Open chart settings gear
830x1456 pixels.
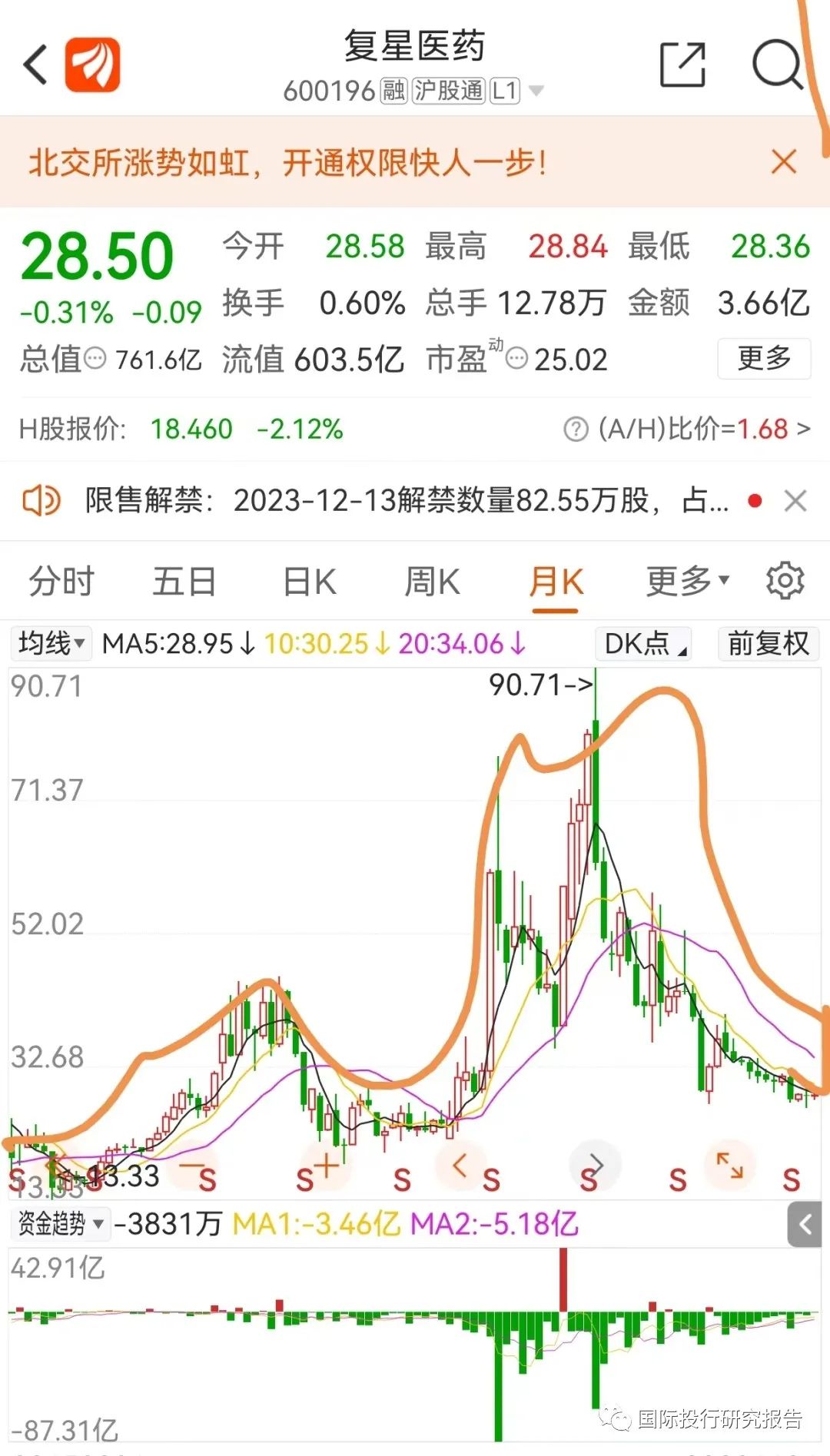tap(785, 581)
